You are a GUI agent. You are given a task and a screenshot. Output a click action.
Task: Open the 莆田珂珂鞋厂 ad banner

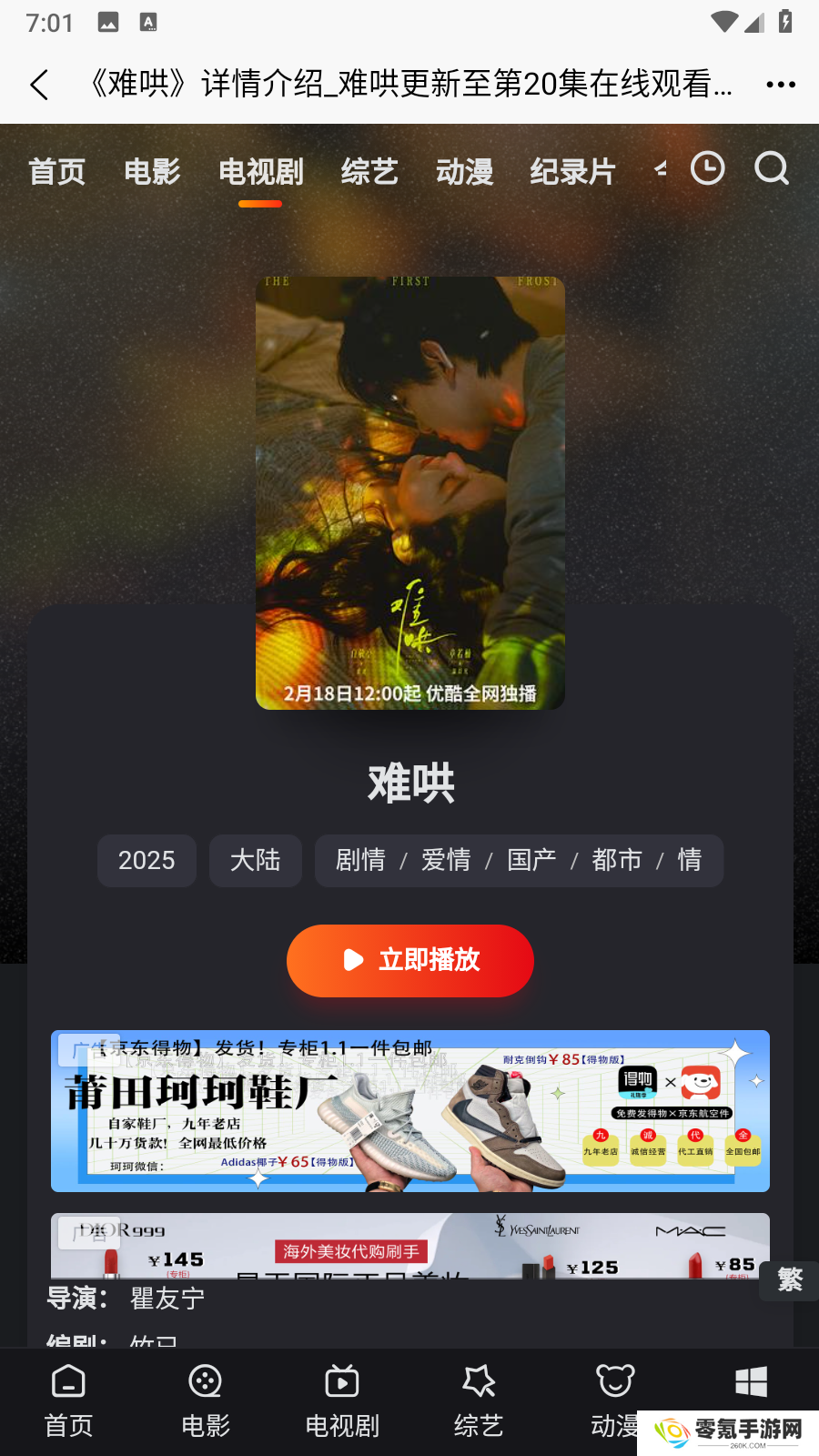[x=410, y=1112]
